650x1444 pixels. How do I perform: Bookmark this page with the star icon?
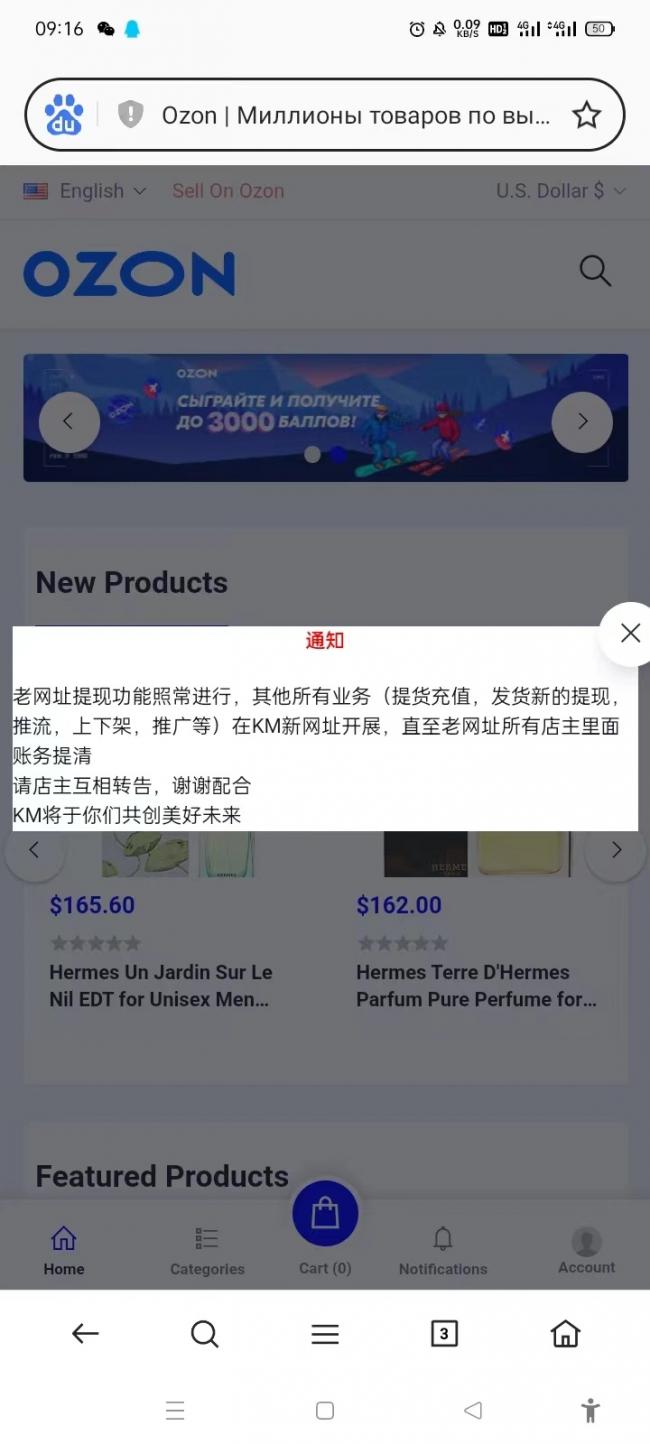pos(587,115)
